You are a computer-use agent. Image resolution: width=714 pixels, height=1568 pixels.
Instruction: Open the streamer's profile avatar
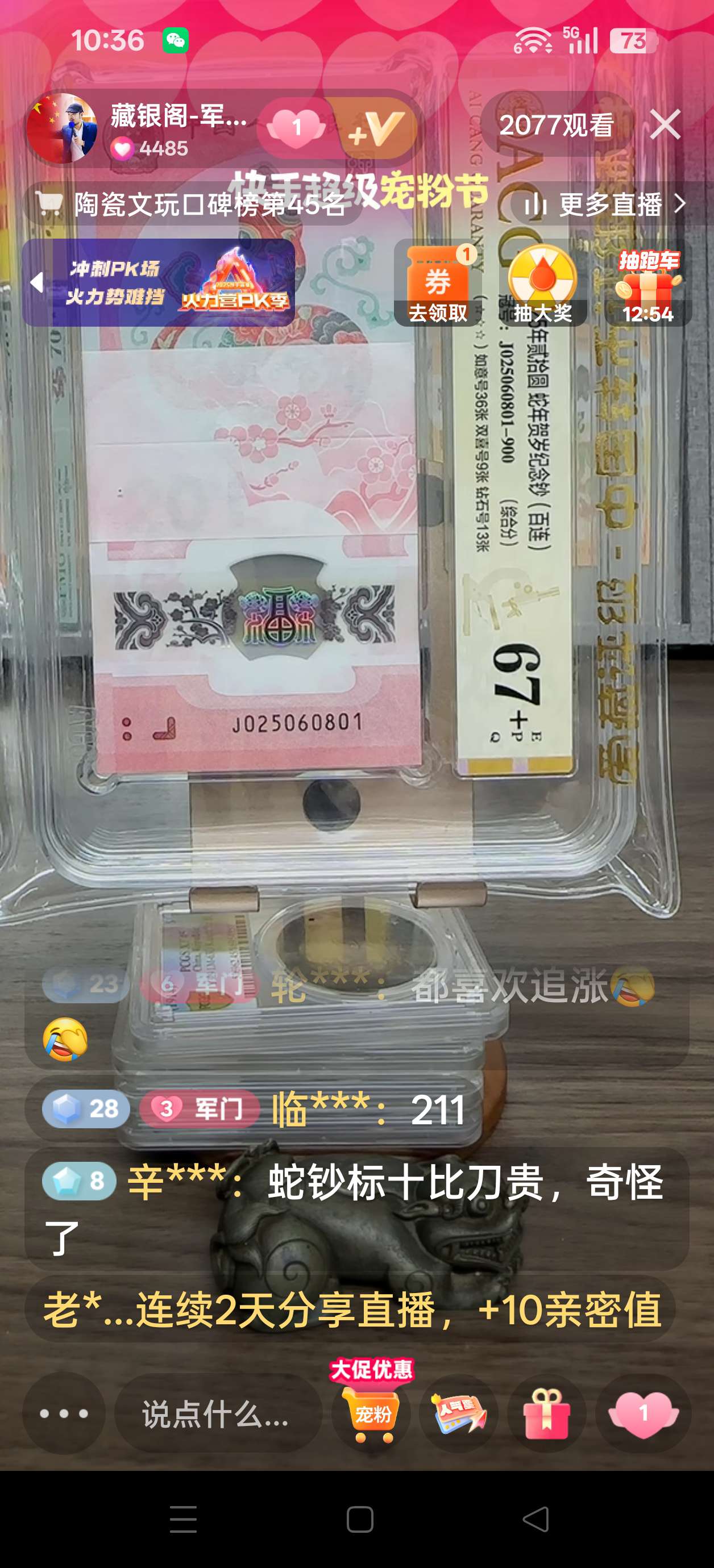click(61, 128)
